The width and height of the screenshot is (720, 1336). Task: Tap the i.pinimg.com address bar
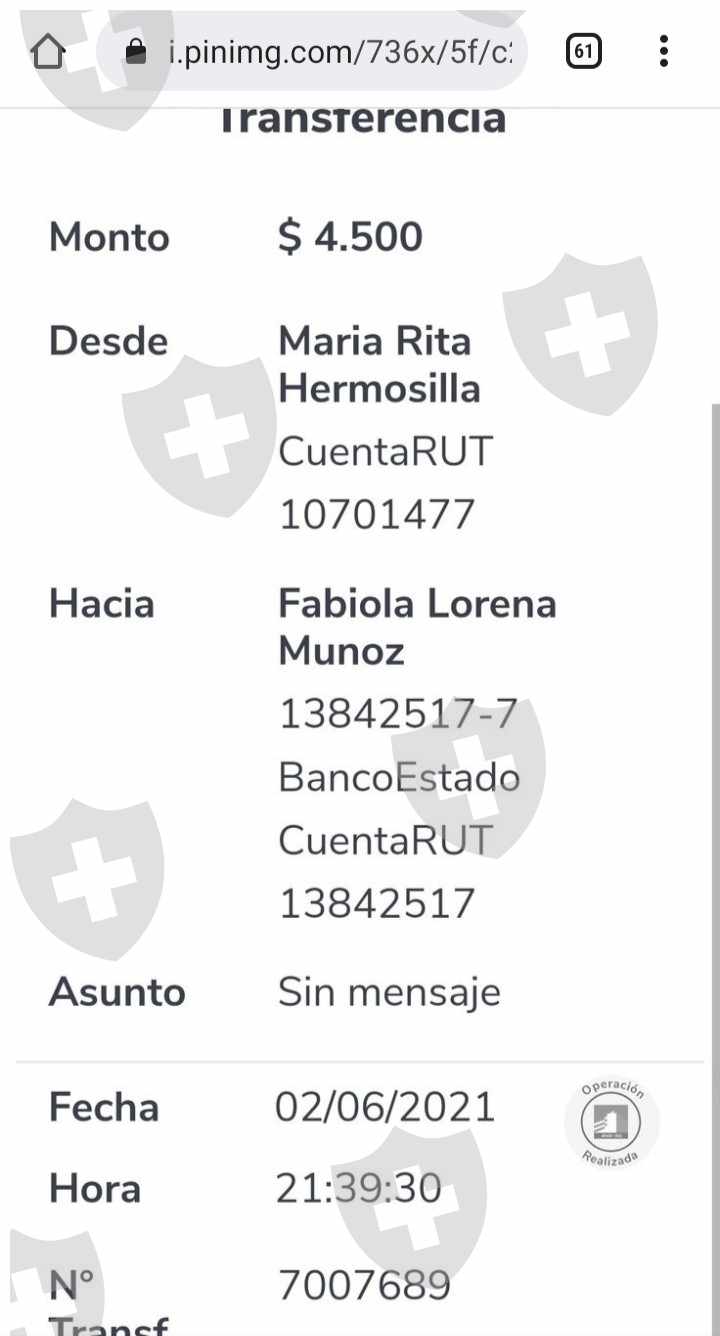pos(312,52)
